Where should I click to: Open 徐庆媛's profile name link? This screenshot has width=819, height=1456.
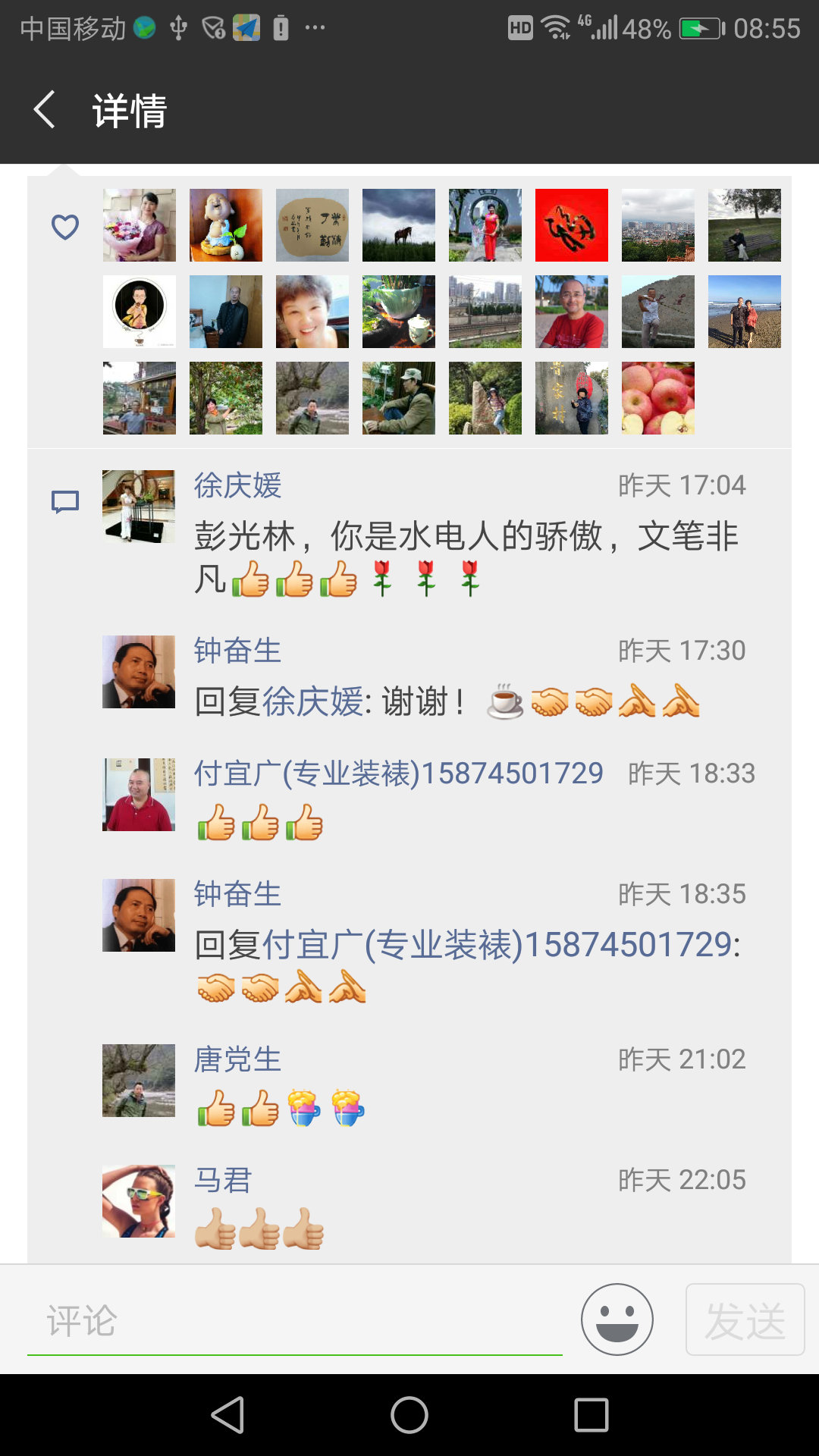click(x=237, y=485)
